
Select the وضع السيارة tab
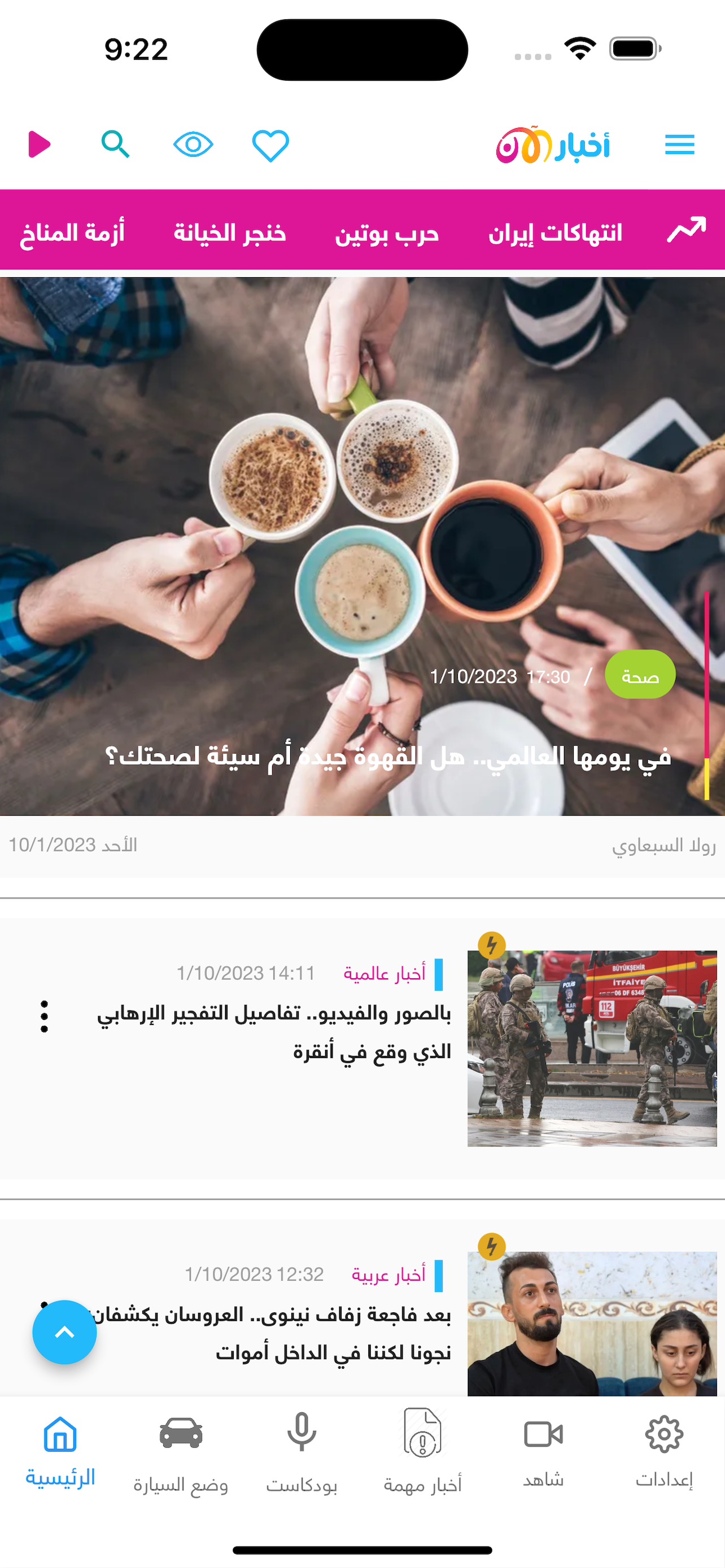(181, 1450)
